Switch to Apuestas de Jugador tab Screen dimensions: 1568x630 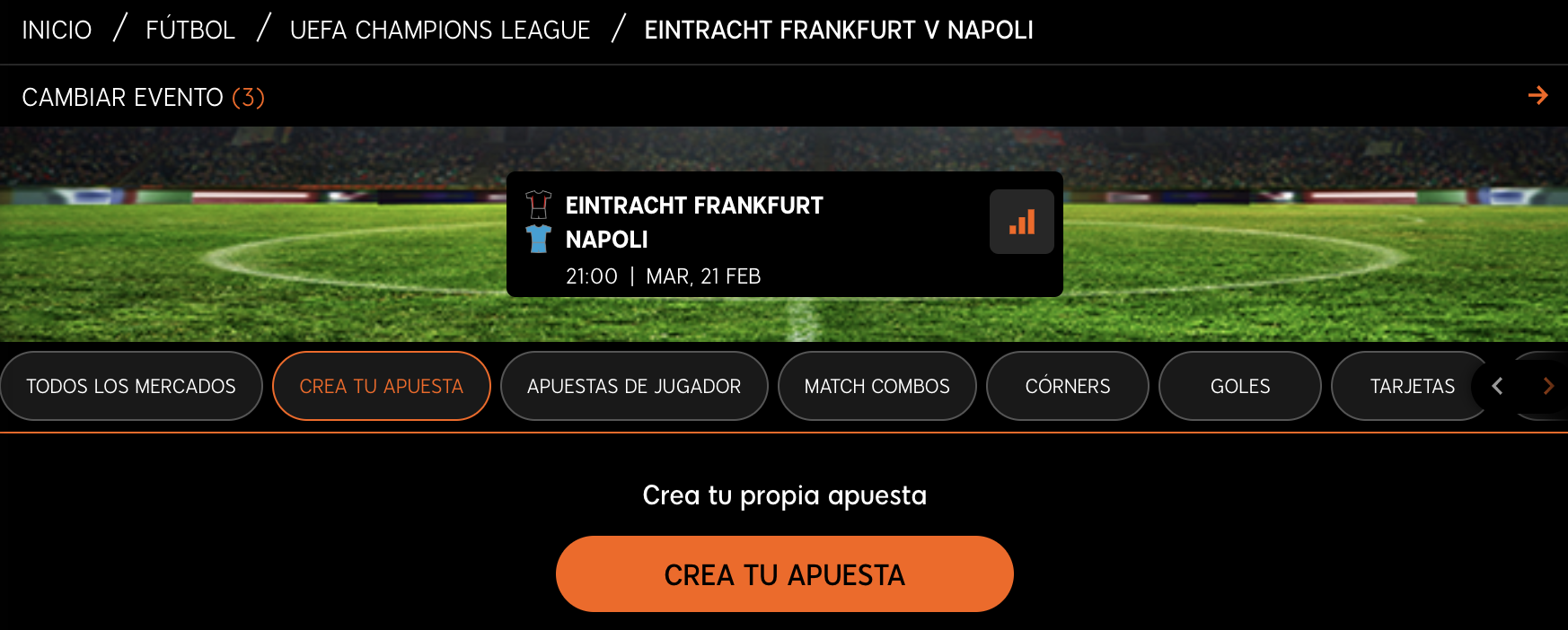point(634,386)
